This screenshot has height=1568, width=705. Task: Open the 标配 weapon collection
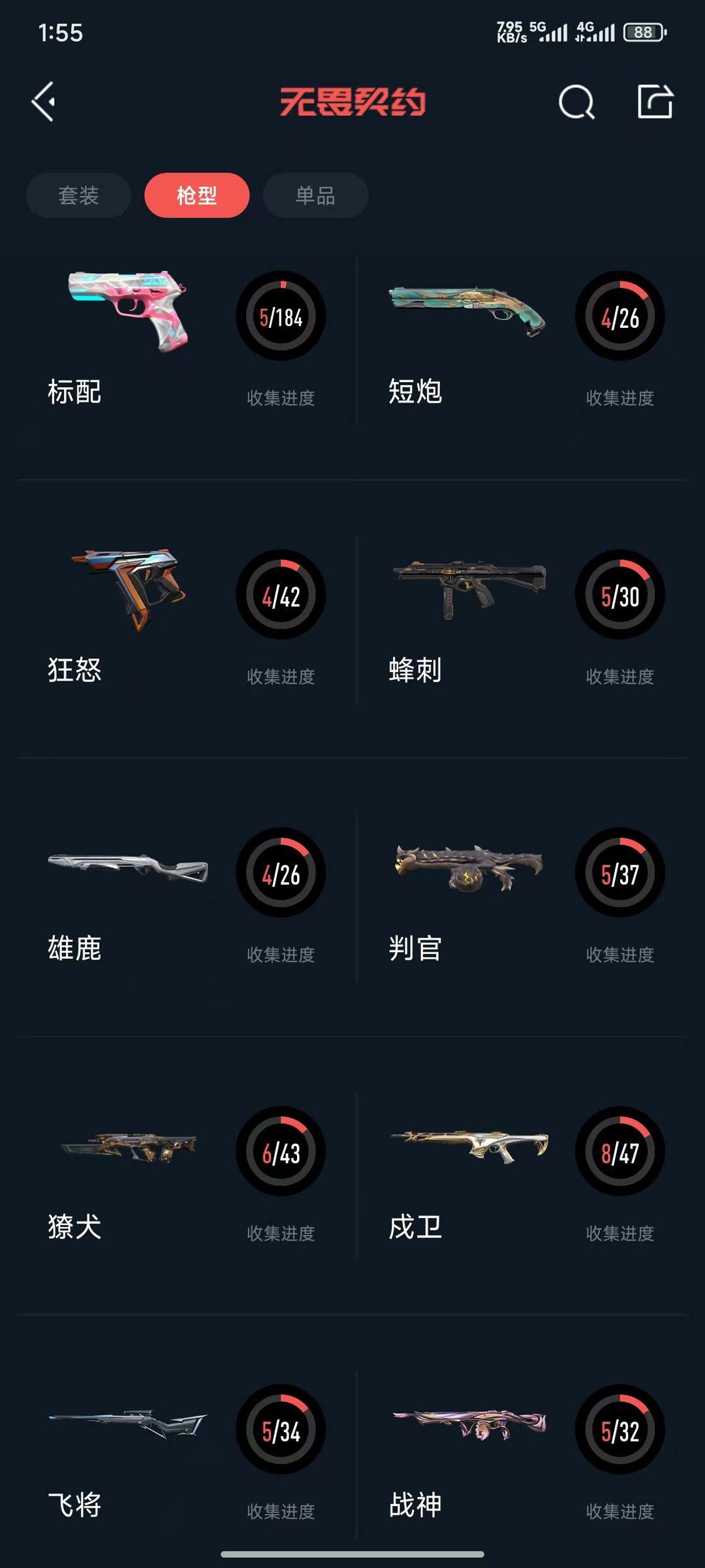click(x=183, y=340)
